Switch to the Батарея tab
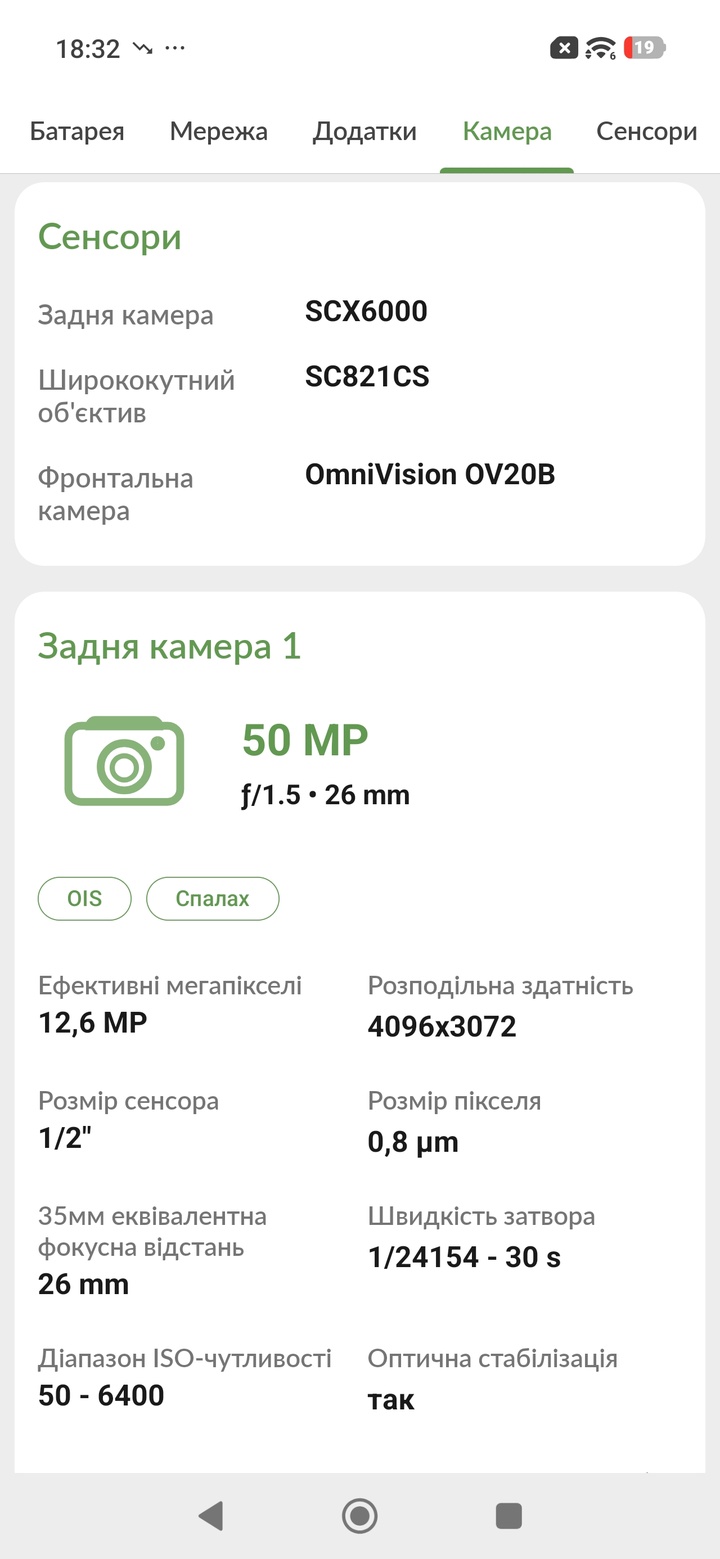720x1559 pixels. coord(77,132)
